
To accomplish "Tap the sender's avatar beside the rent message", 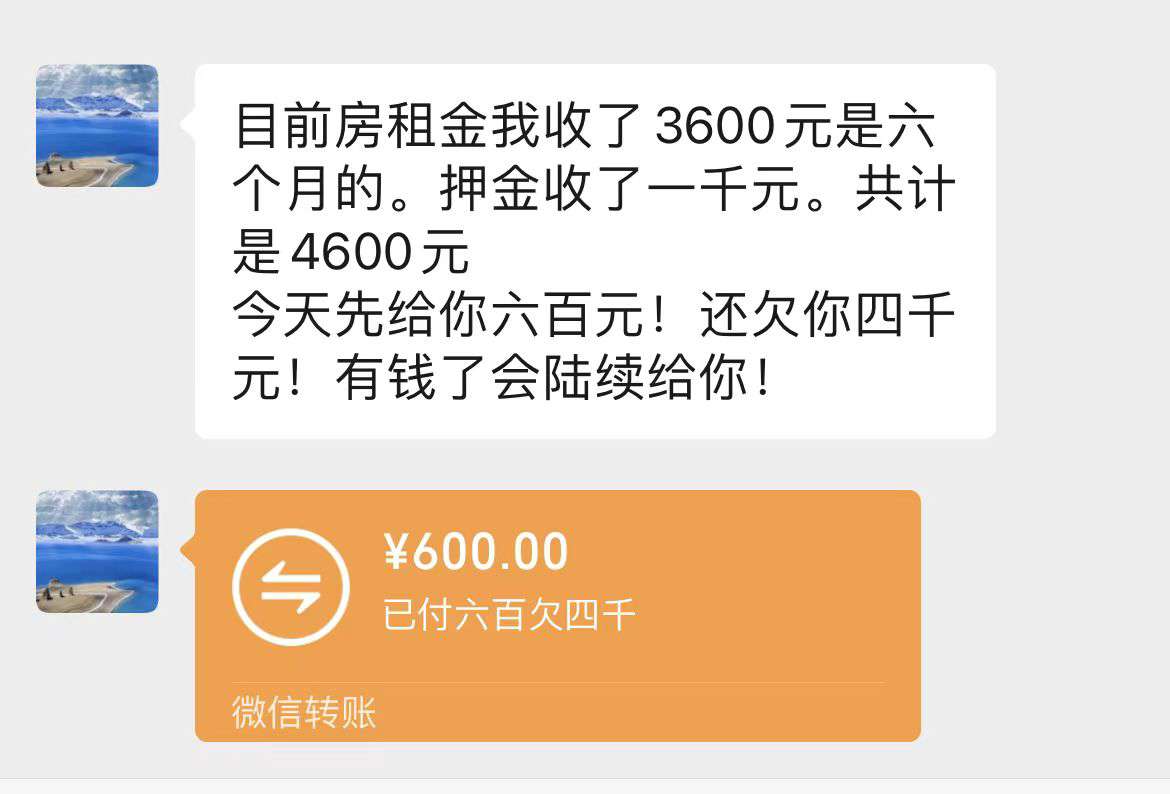I will 97,126.
